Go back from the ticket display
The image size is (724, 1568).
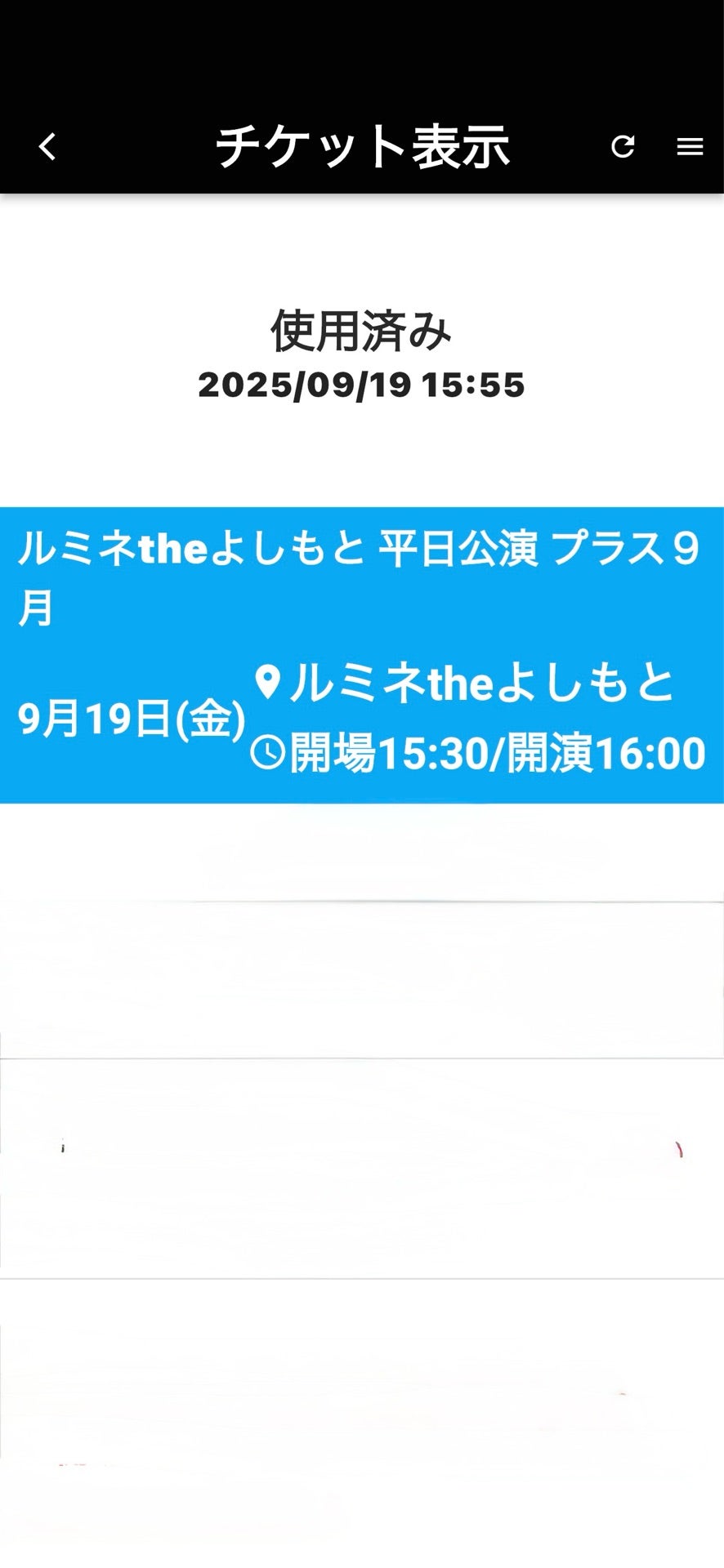[x=47, y=147]
